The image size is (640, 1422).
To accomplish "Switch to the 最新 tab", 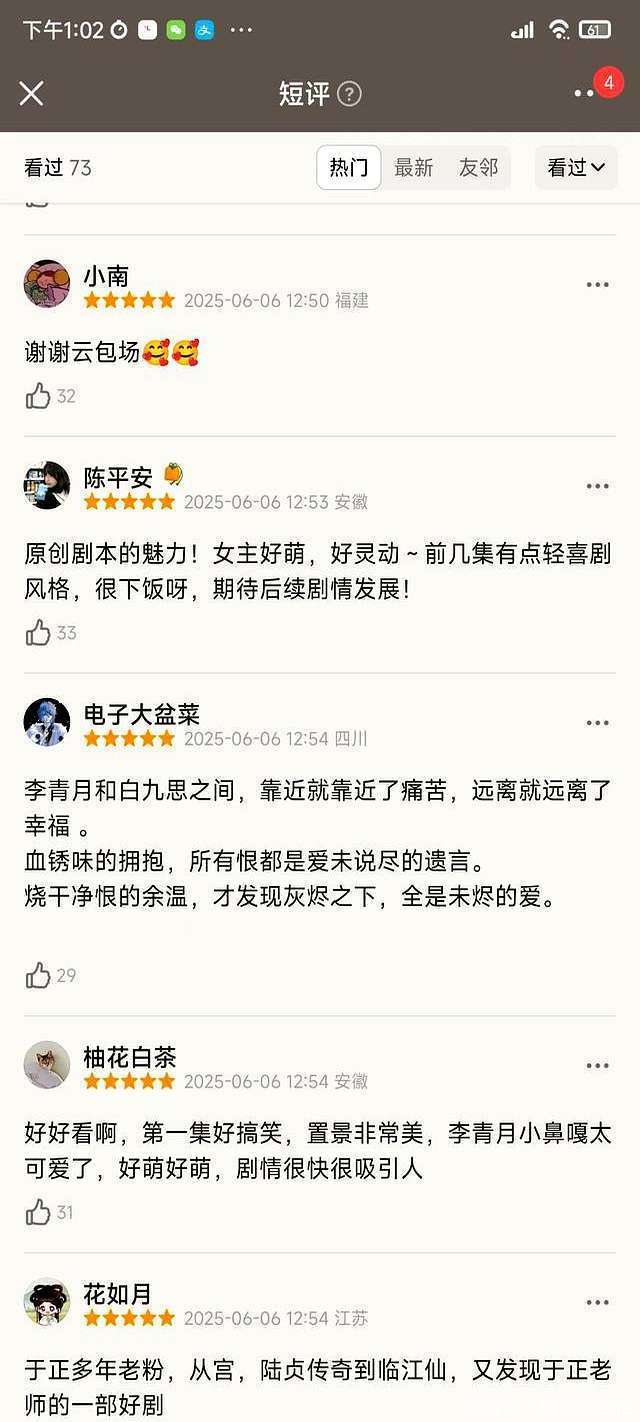I will 413,168.
